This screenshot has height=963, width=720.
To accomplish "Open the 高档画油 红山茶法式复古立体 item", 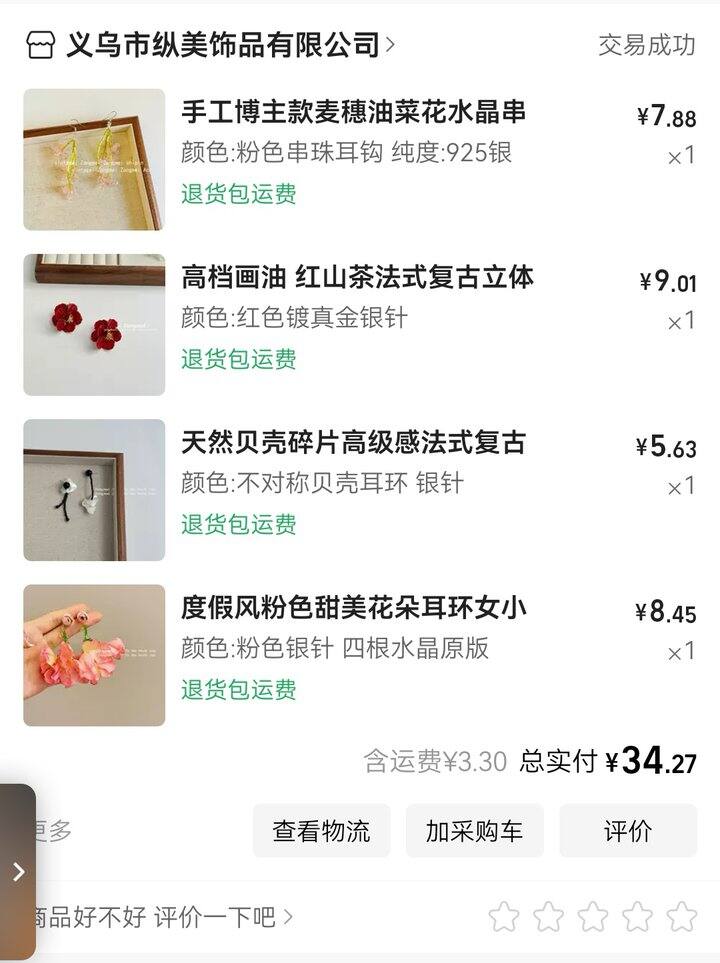I will 357,277.
